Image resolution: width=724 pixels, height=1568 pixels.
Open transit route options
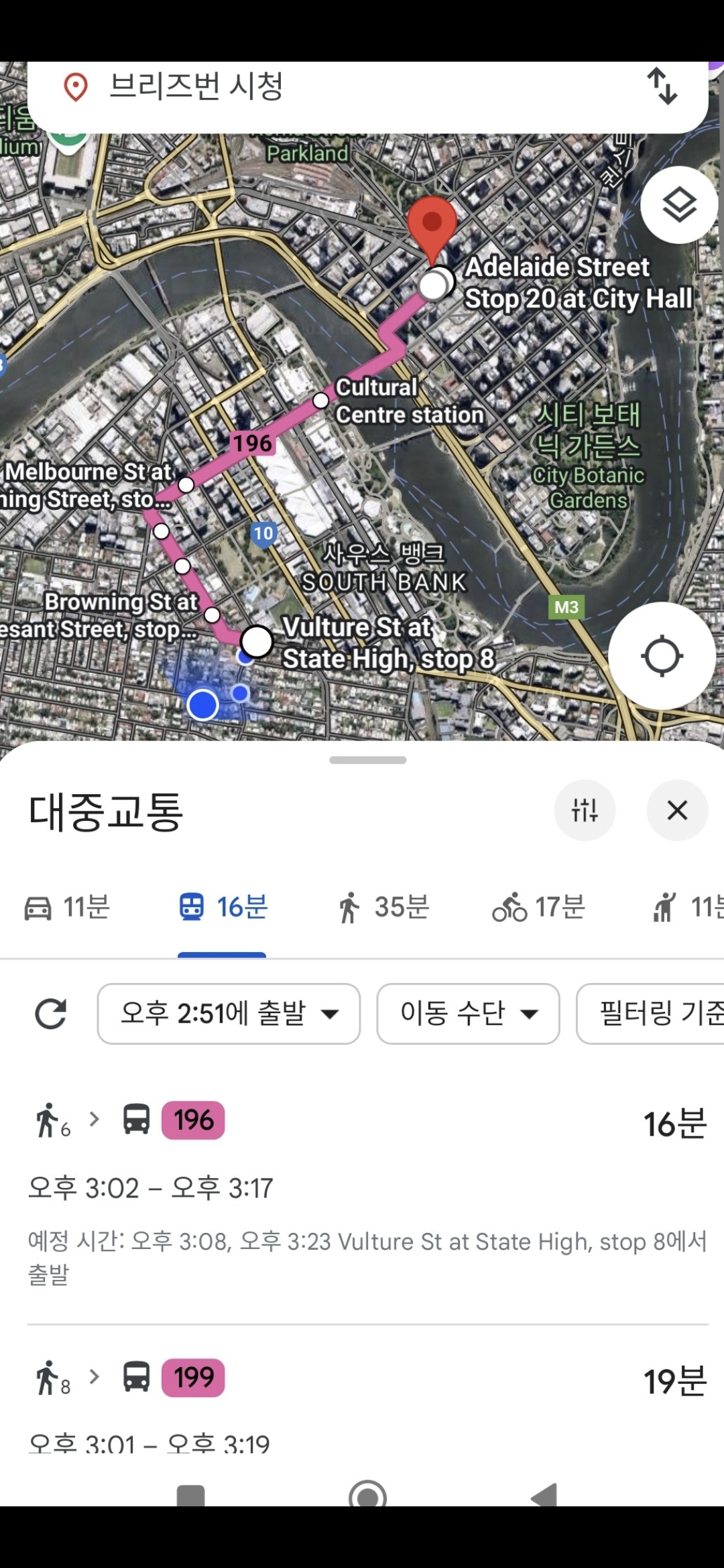click(x=585, y=810)
